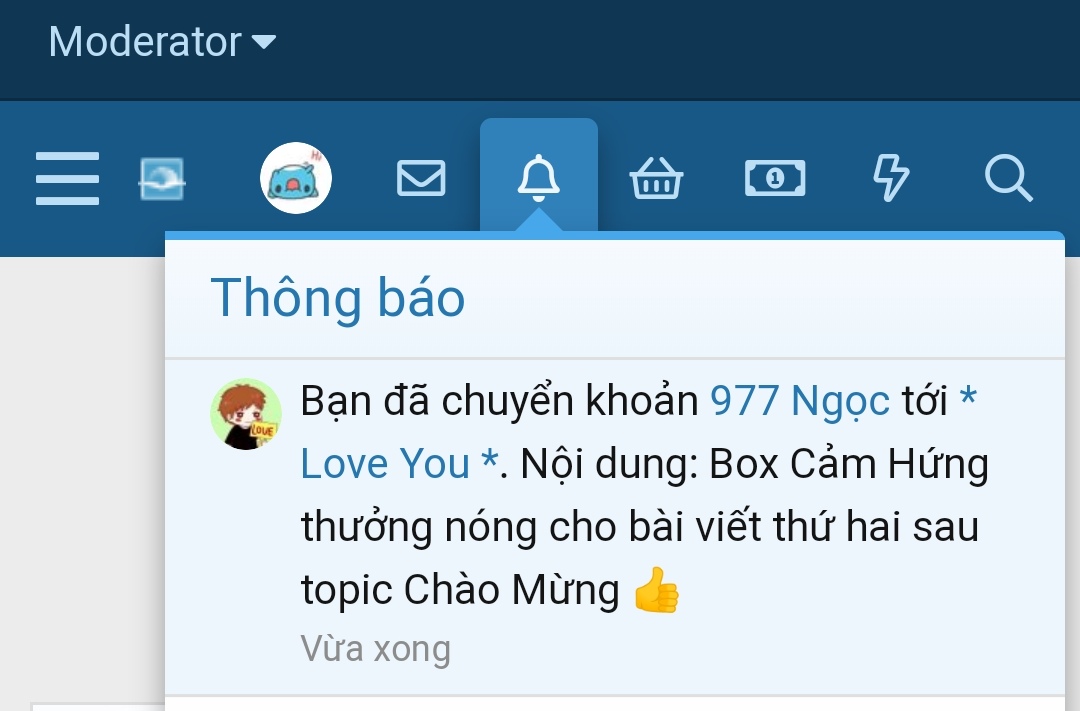
Task: Tap the 977 Ngọc link
Action: tap(799, 402)
